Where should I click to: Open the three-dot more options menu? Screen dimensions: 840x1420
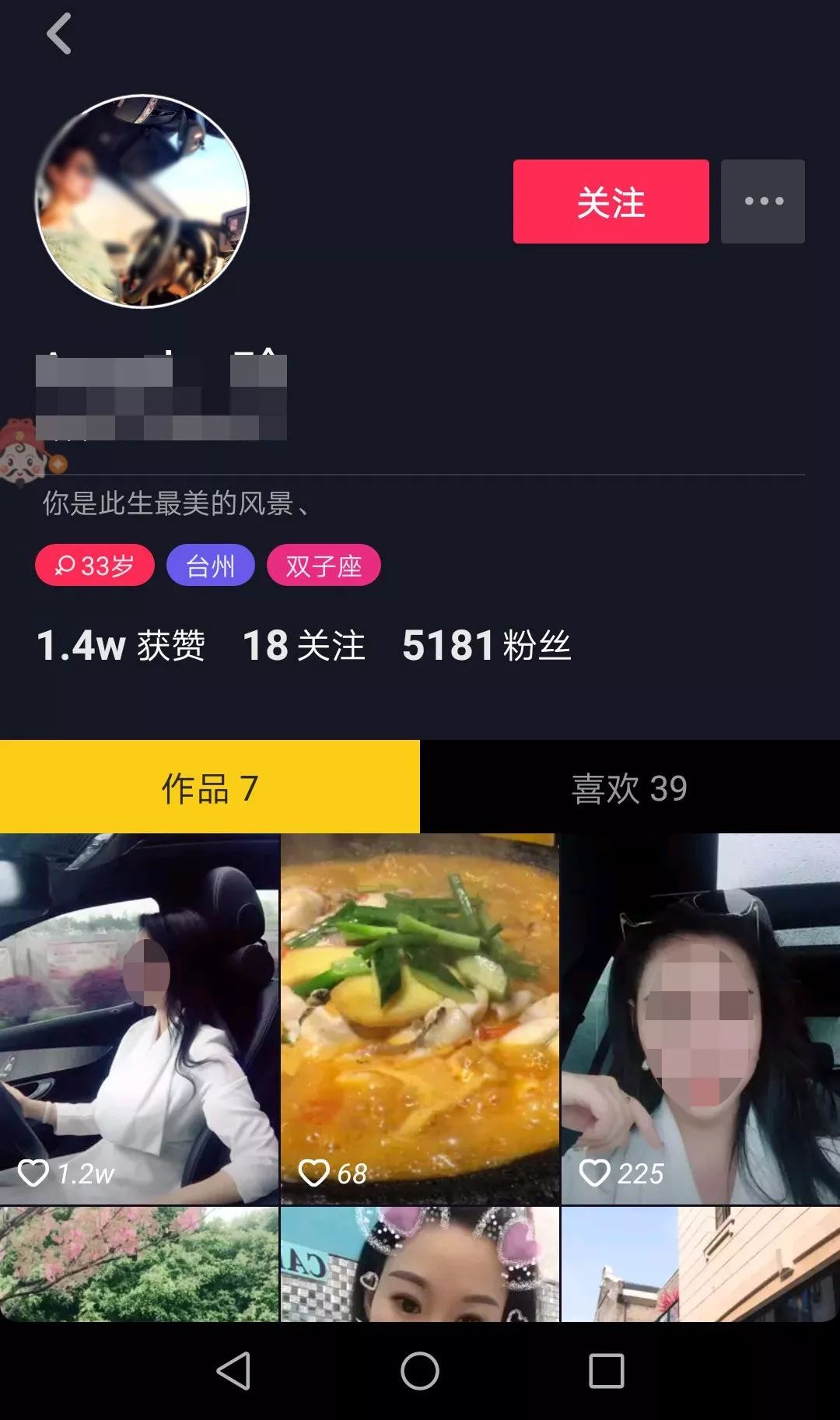tap(762, 202)
